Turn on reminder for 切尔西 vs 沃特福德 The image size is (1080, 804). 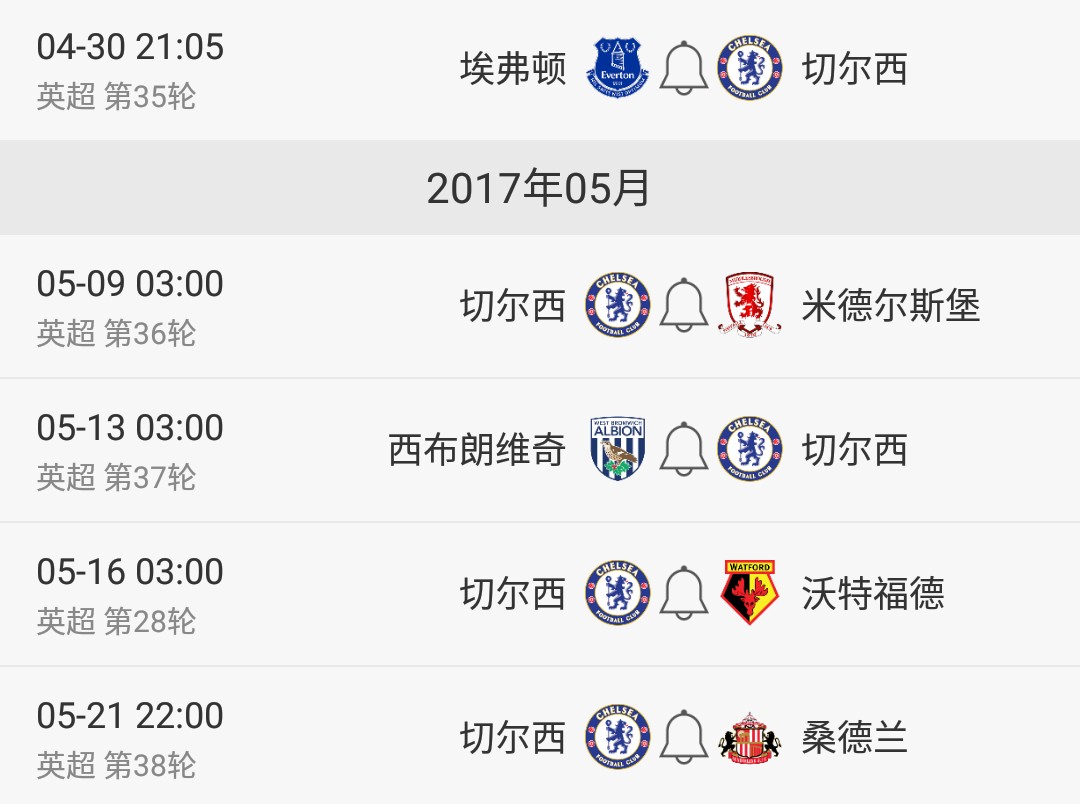pos(684,593)
